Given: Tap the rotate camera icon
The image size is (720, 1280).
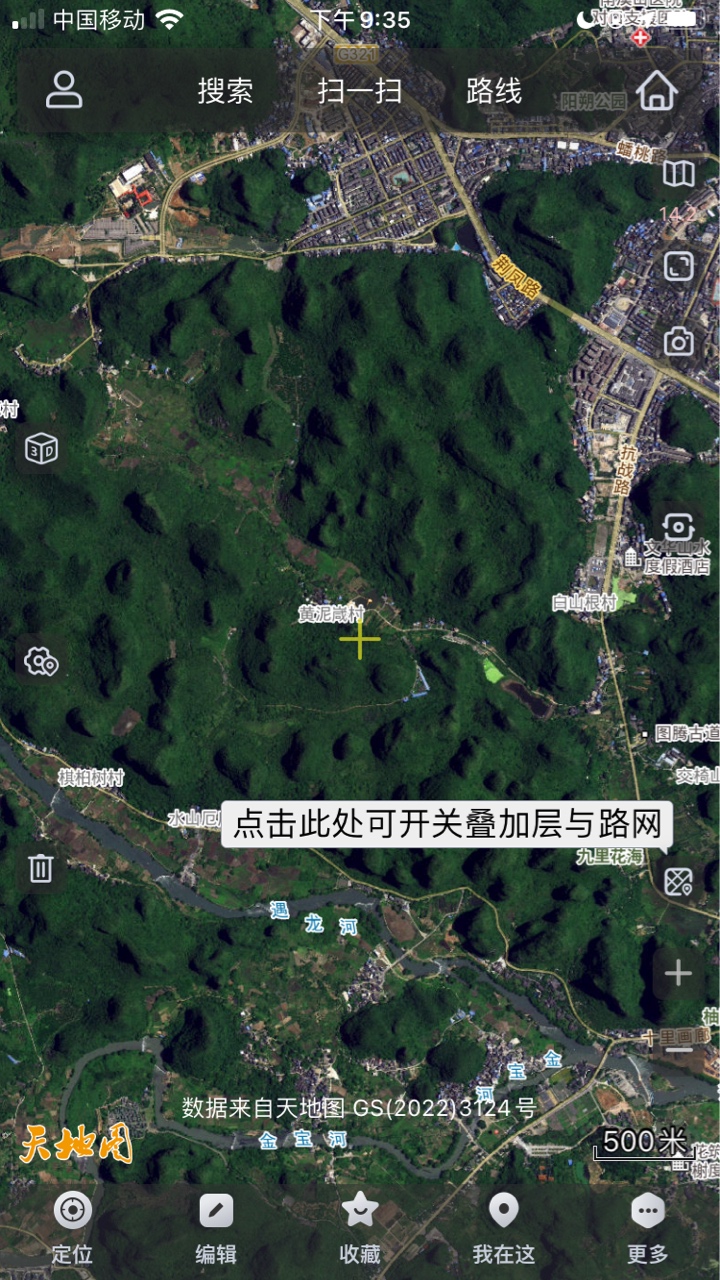Looking at the screenshot, I should click(679, 527).
